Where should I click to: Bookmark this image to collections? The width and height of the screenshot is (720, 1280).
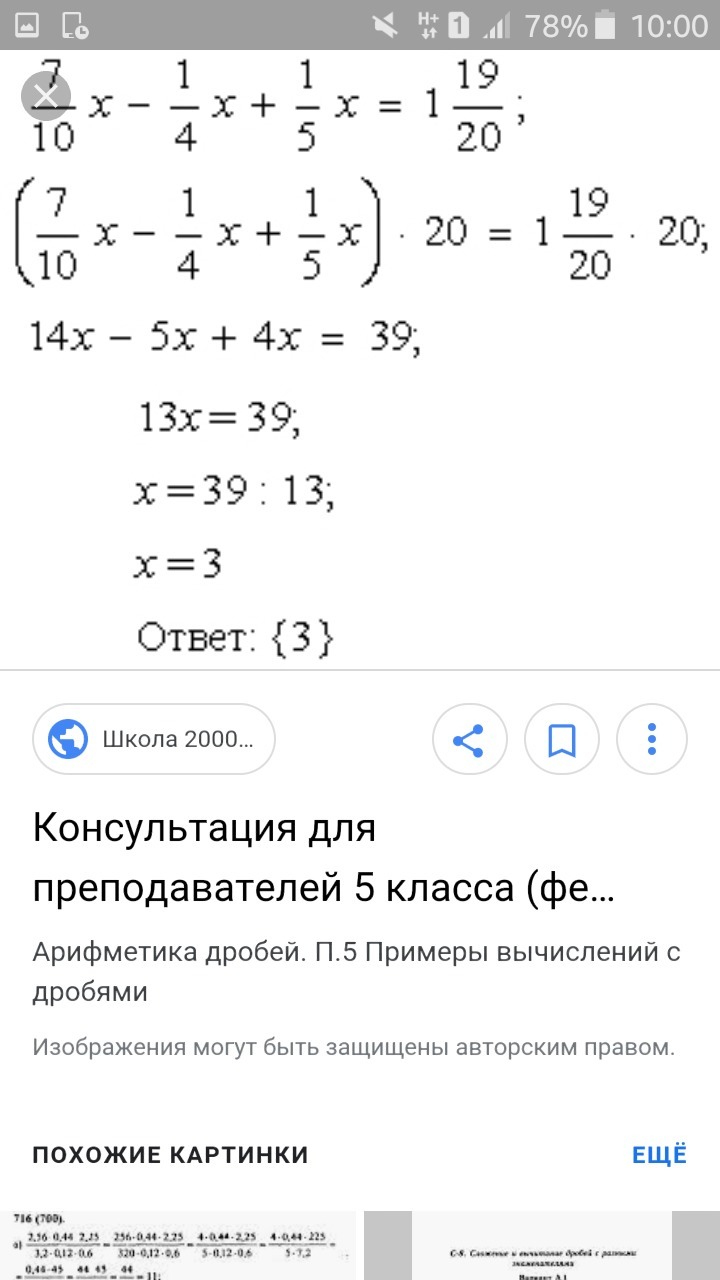(561, 741)
